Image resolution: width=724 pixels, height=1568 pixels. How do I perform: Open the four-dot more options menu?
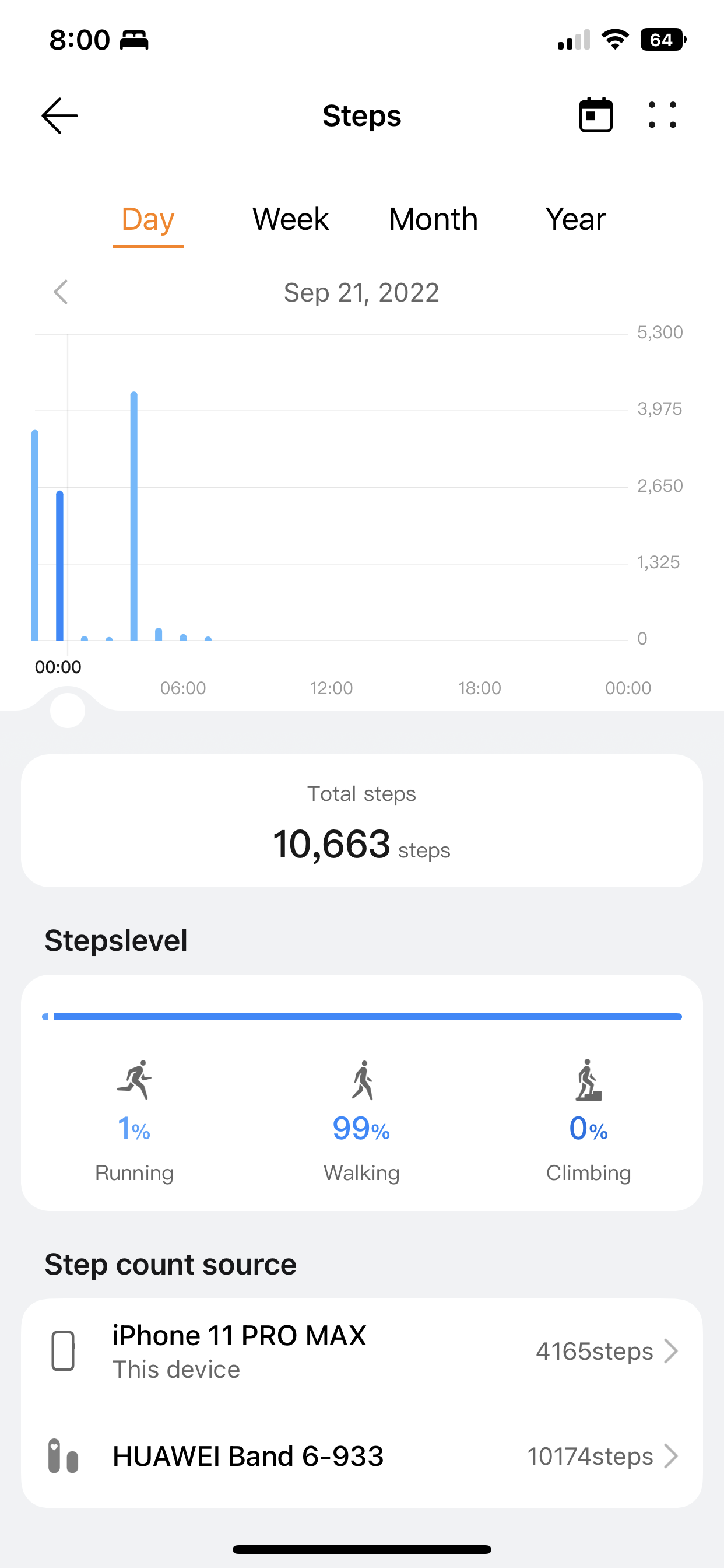tap(662, 115)
